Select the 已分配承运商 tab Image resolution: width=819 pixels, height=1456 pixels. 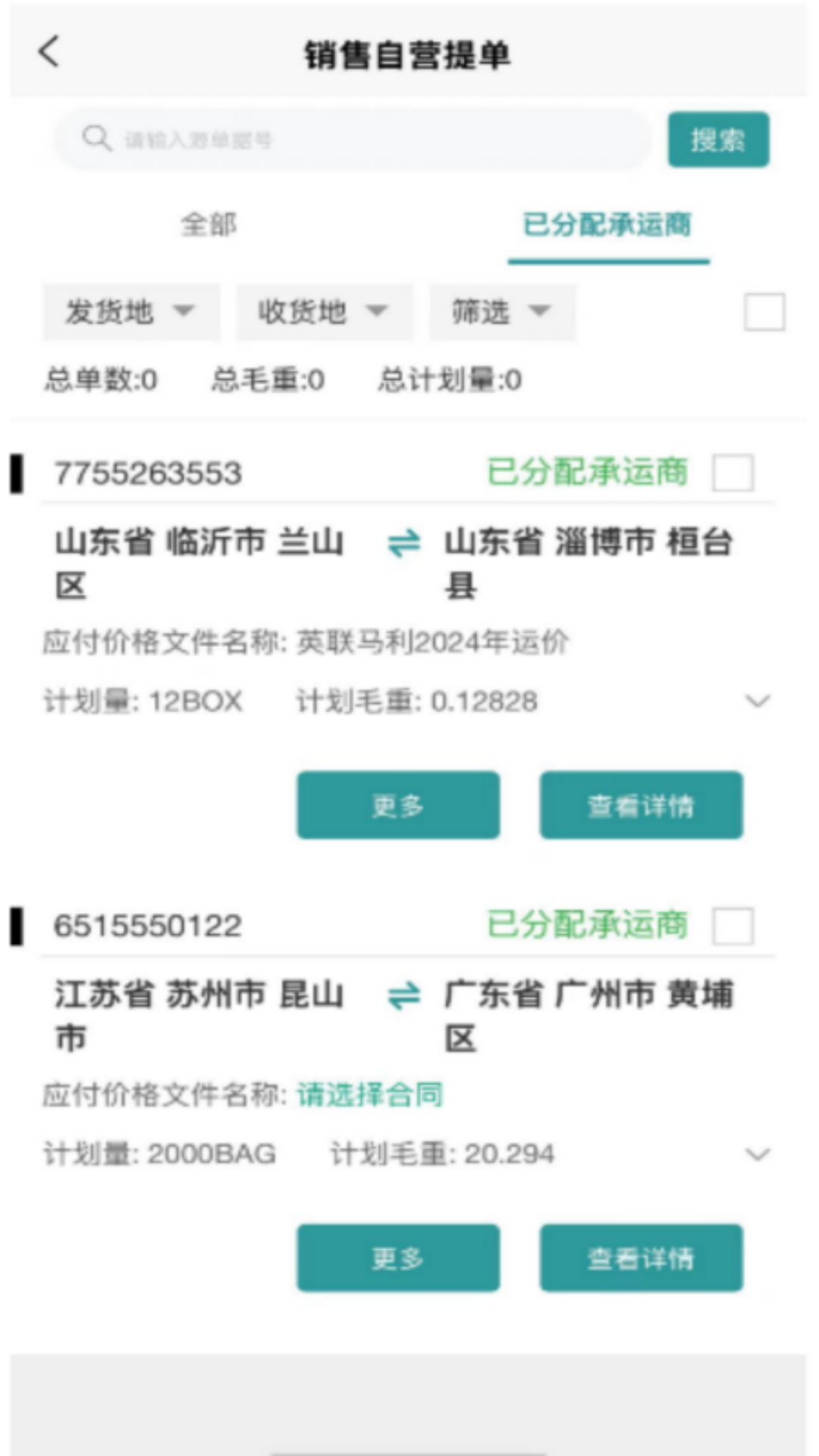pyautogui.click(x=607, y=224)
